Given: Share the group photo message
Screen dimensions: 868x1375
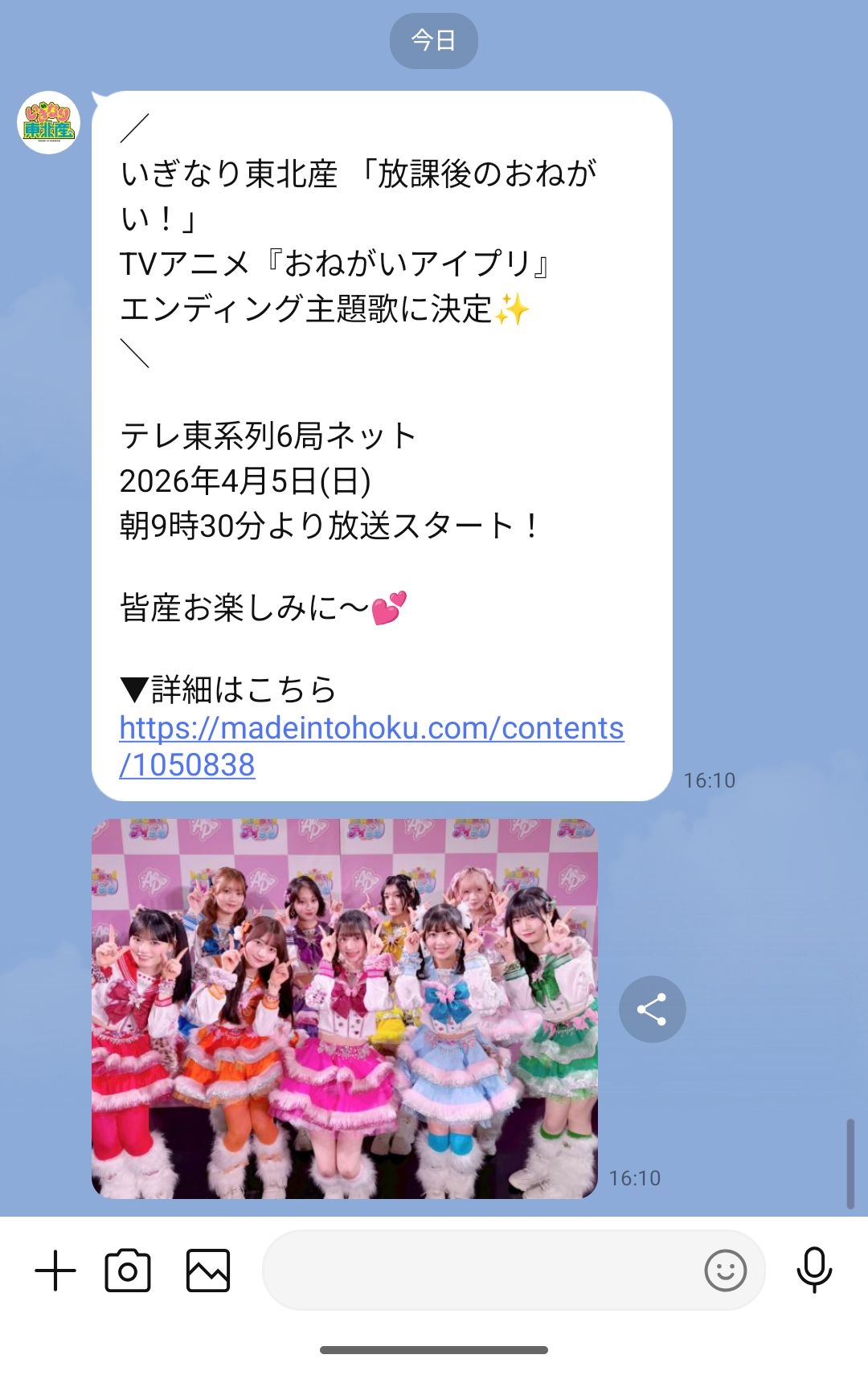Looking at the screenshot, I should 652,1009.
